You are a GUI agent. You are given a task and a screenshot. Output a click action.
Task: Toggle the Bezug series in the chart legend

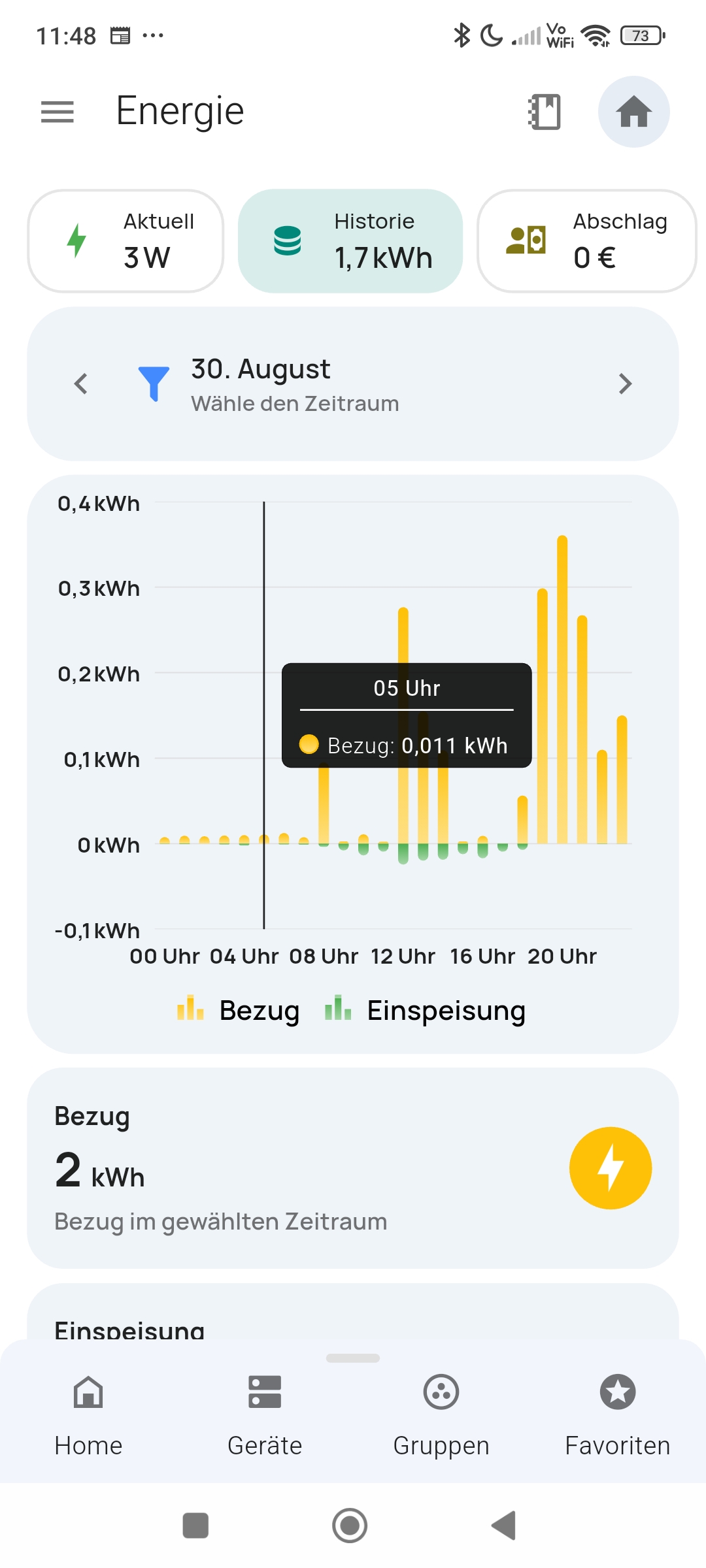pos(238,1009)
